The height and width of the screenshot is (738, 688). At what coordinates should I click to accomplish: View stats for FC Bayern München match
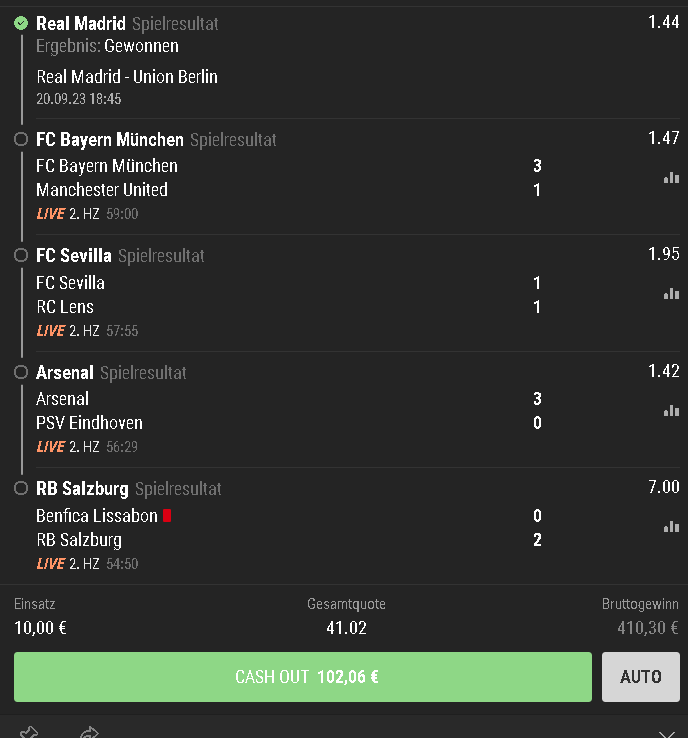click(x=671, y=178)
